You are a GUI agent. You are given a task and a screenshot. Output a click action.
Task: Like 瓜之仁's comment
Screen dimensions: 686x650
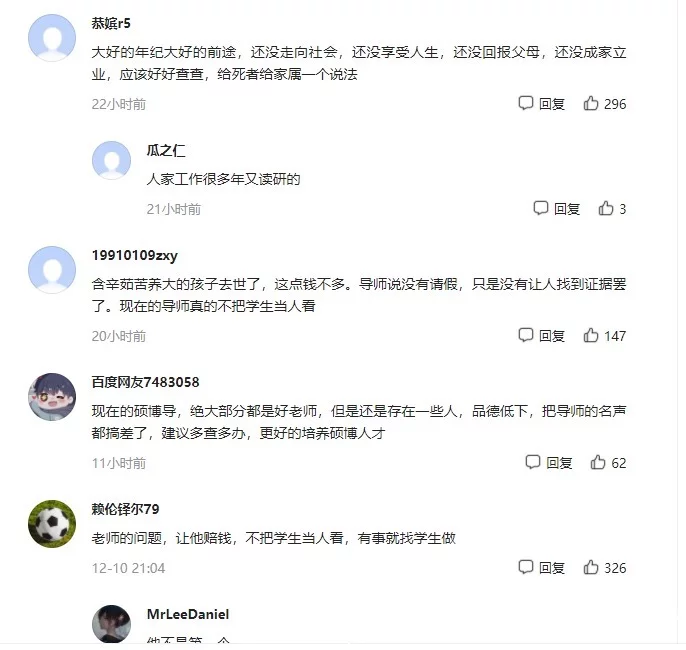(x=611, y=208)
